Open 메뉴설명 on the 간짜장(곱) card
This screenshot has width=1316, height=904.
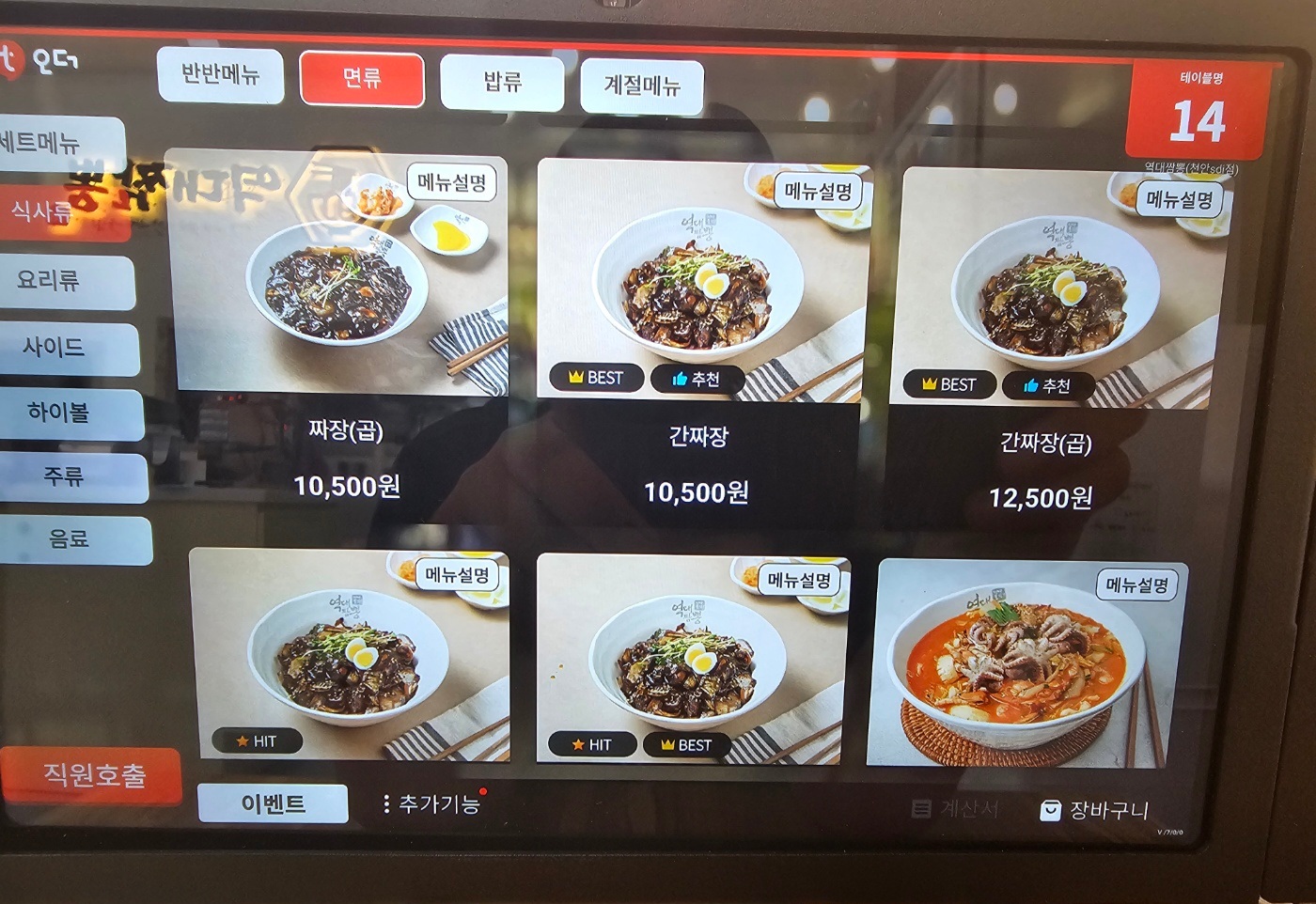click(x=1179, y=200)
